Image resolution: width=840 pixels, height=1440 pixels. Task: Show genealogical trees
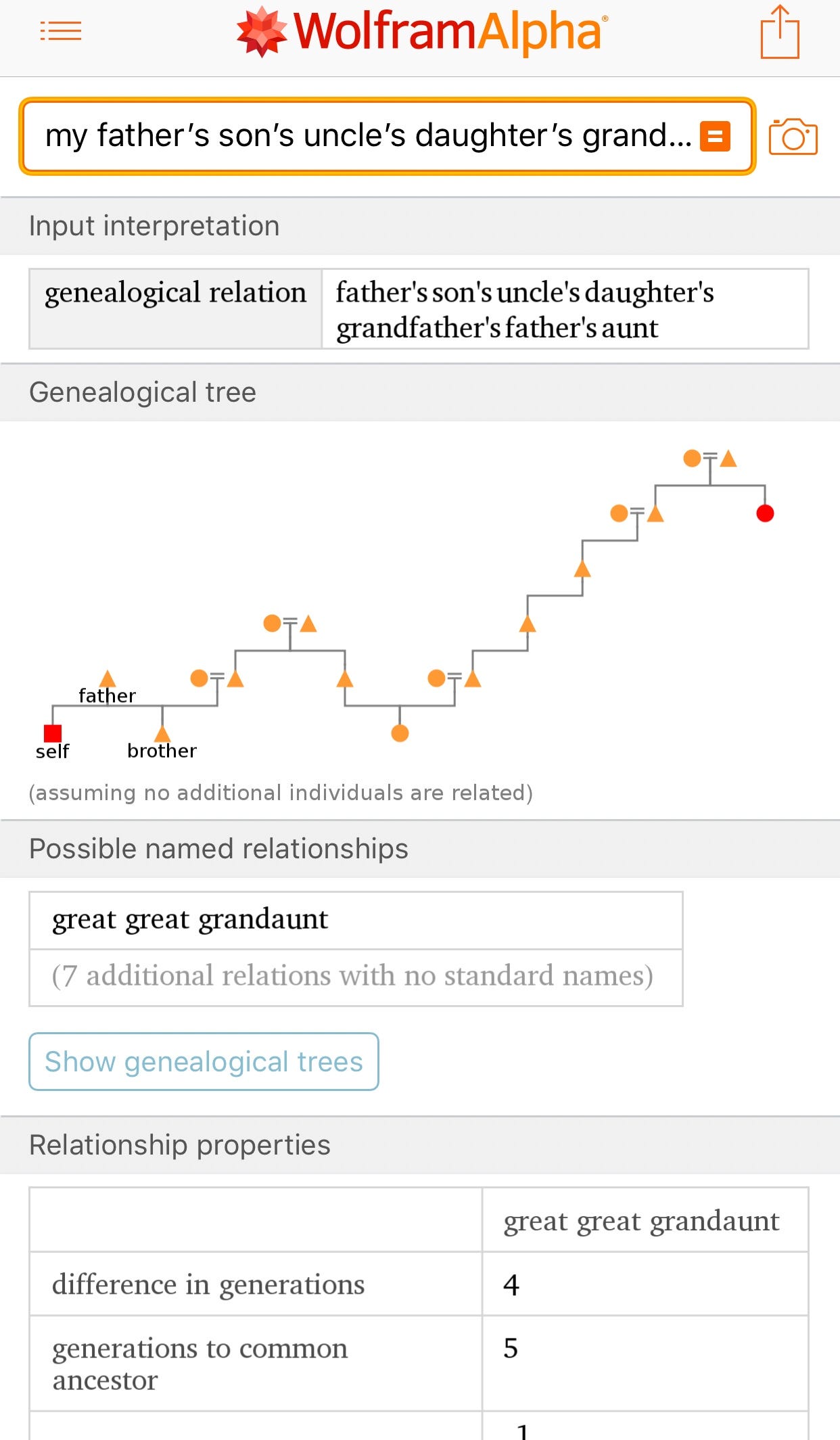coord(204,1061)
